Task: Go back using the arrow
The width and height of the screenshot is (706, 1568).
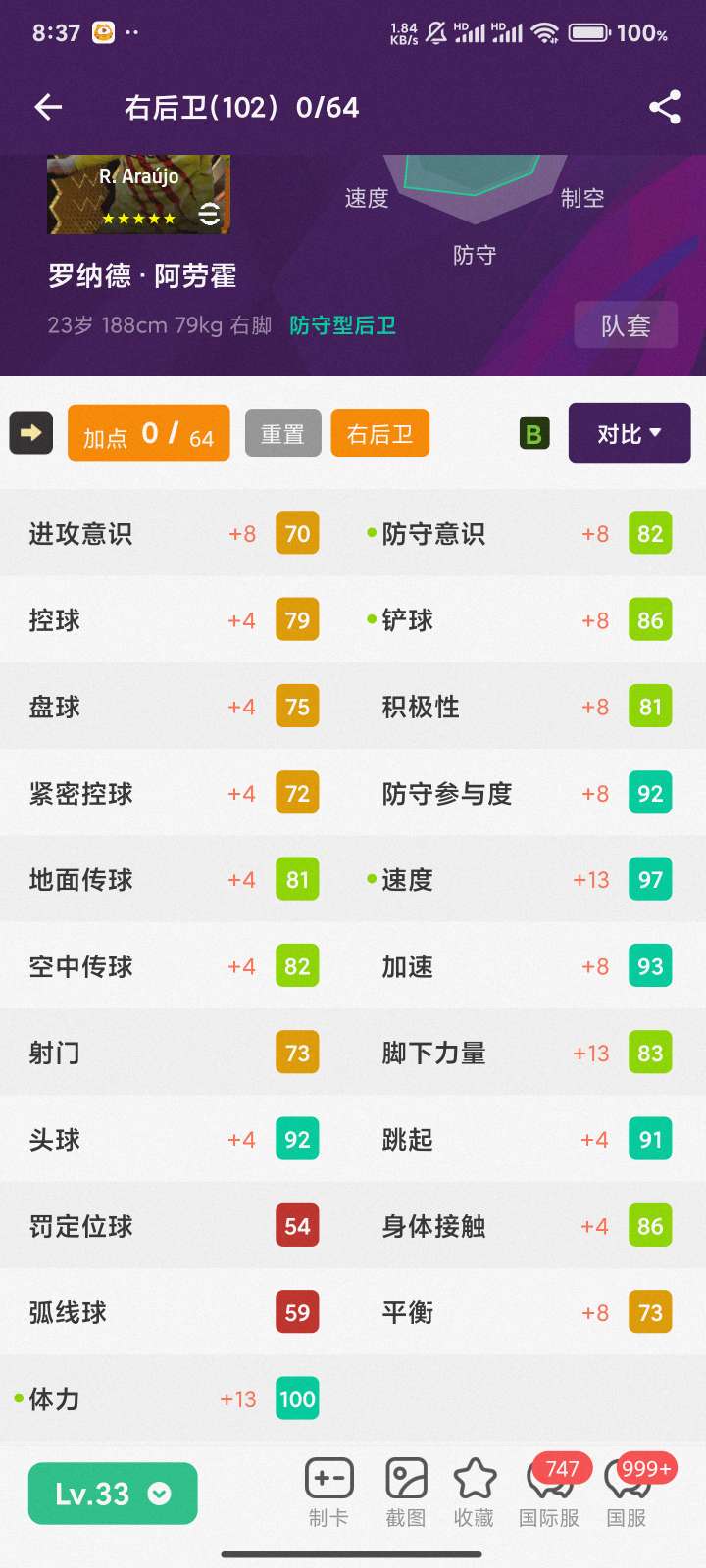Action: pos(48,107)
